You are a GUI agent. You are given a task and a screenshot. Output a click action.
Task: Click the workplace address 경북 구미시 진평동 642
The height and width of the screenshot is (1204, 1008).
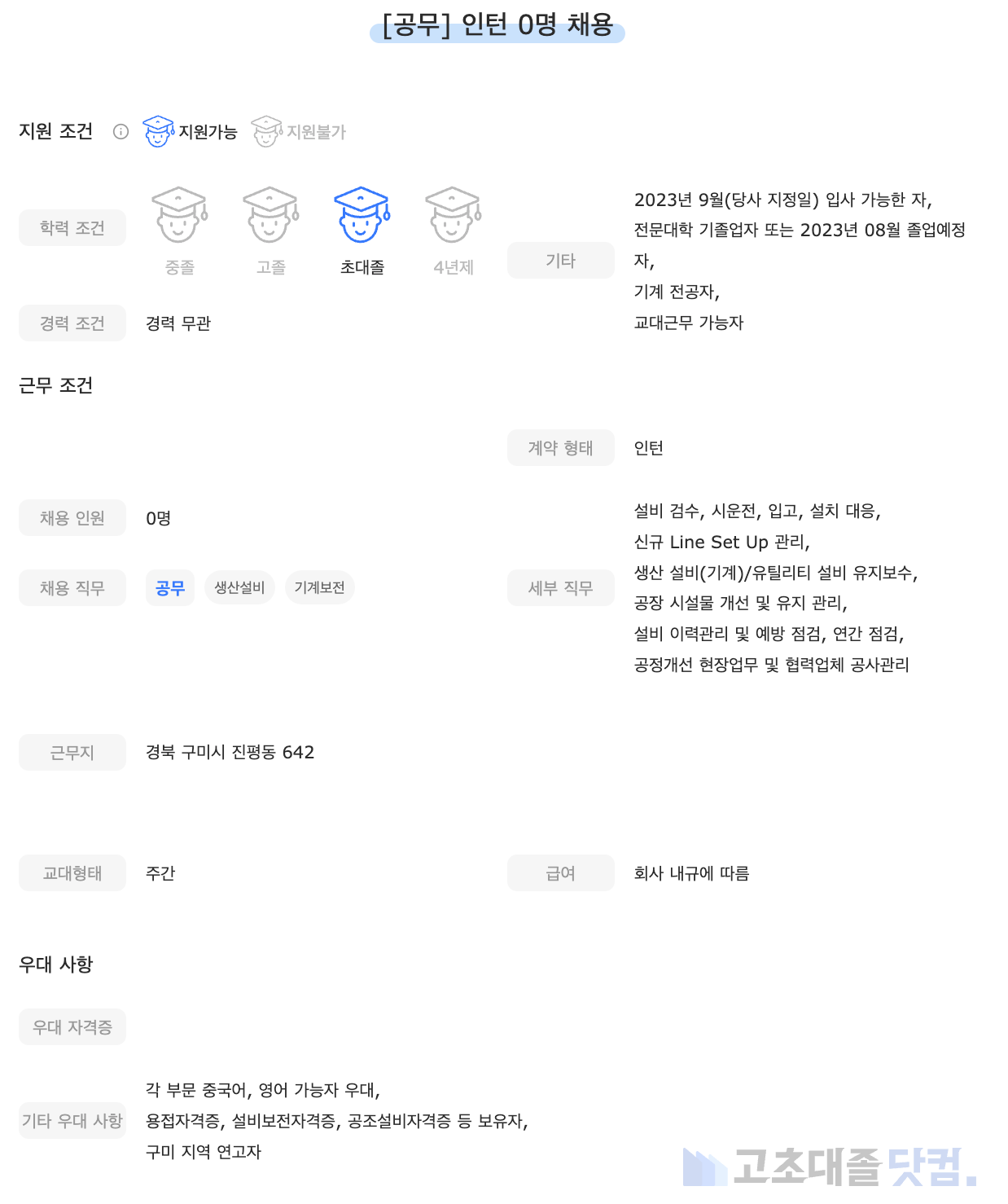click(230, 752)
